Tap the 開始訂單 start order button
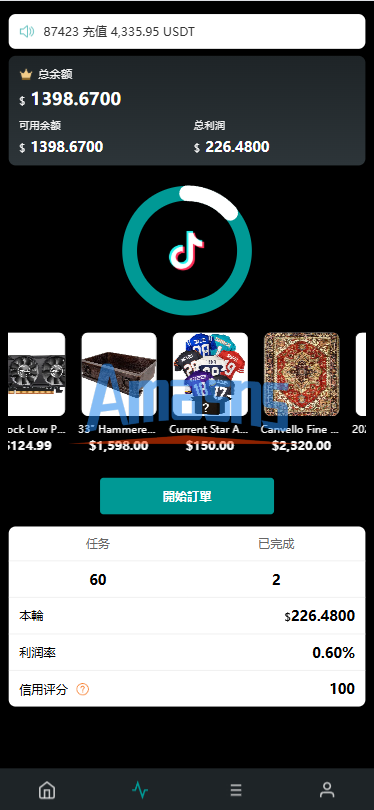The image size is (374, 810). click(186, 496)
